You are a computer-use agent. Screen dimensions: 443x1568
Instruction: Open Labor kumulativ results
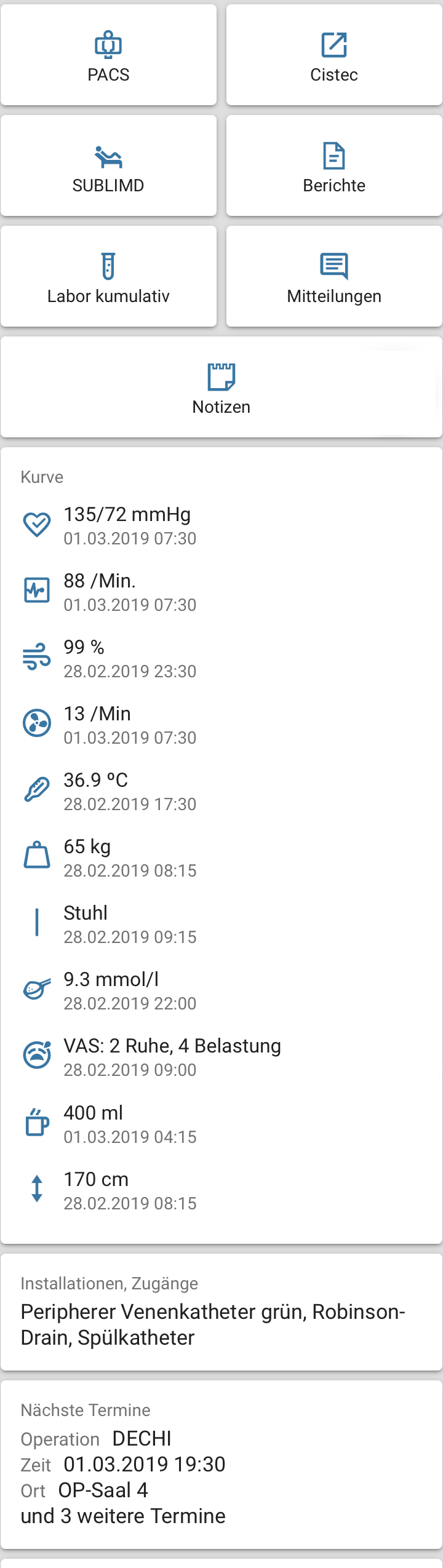[108, 277]
